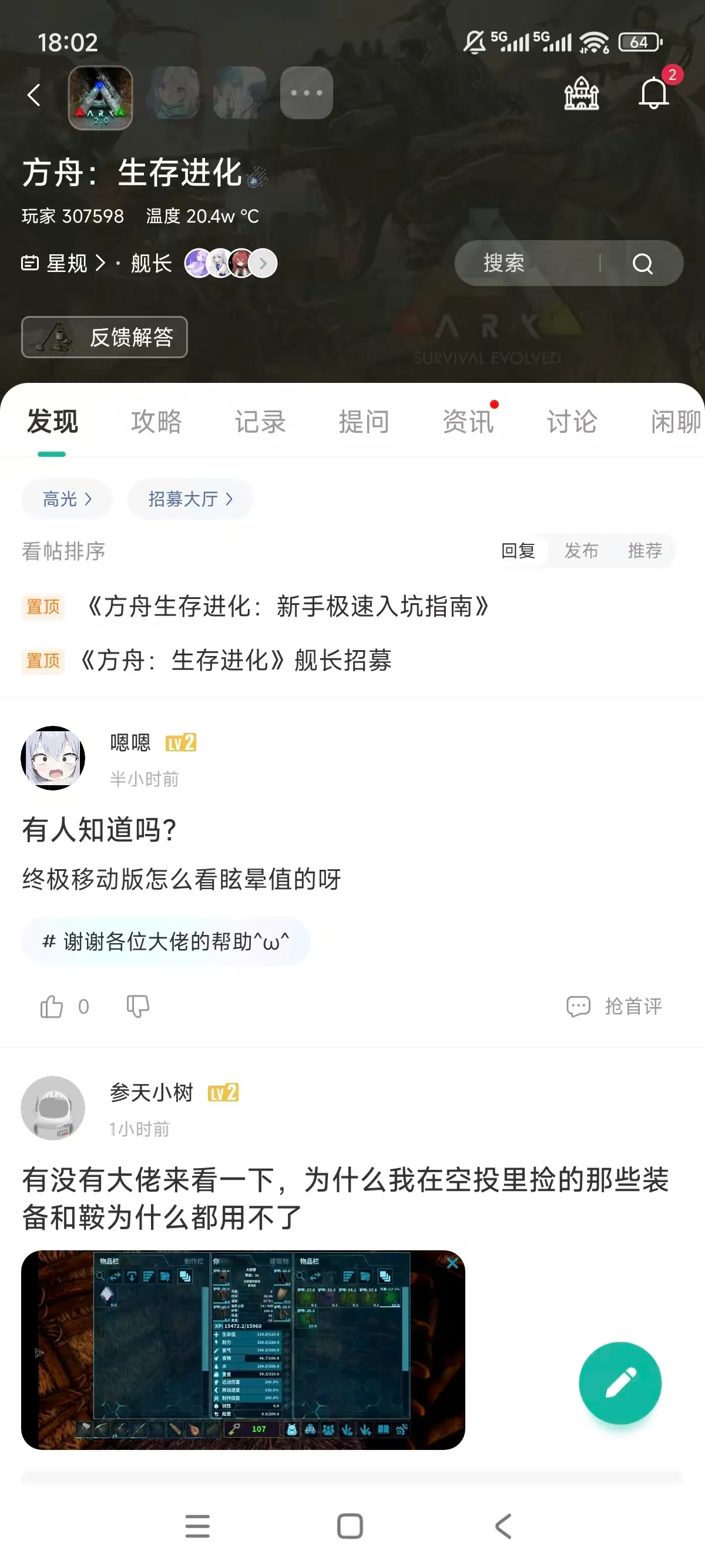Switch to the 记录 tab

(261, 421)
